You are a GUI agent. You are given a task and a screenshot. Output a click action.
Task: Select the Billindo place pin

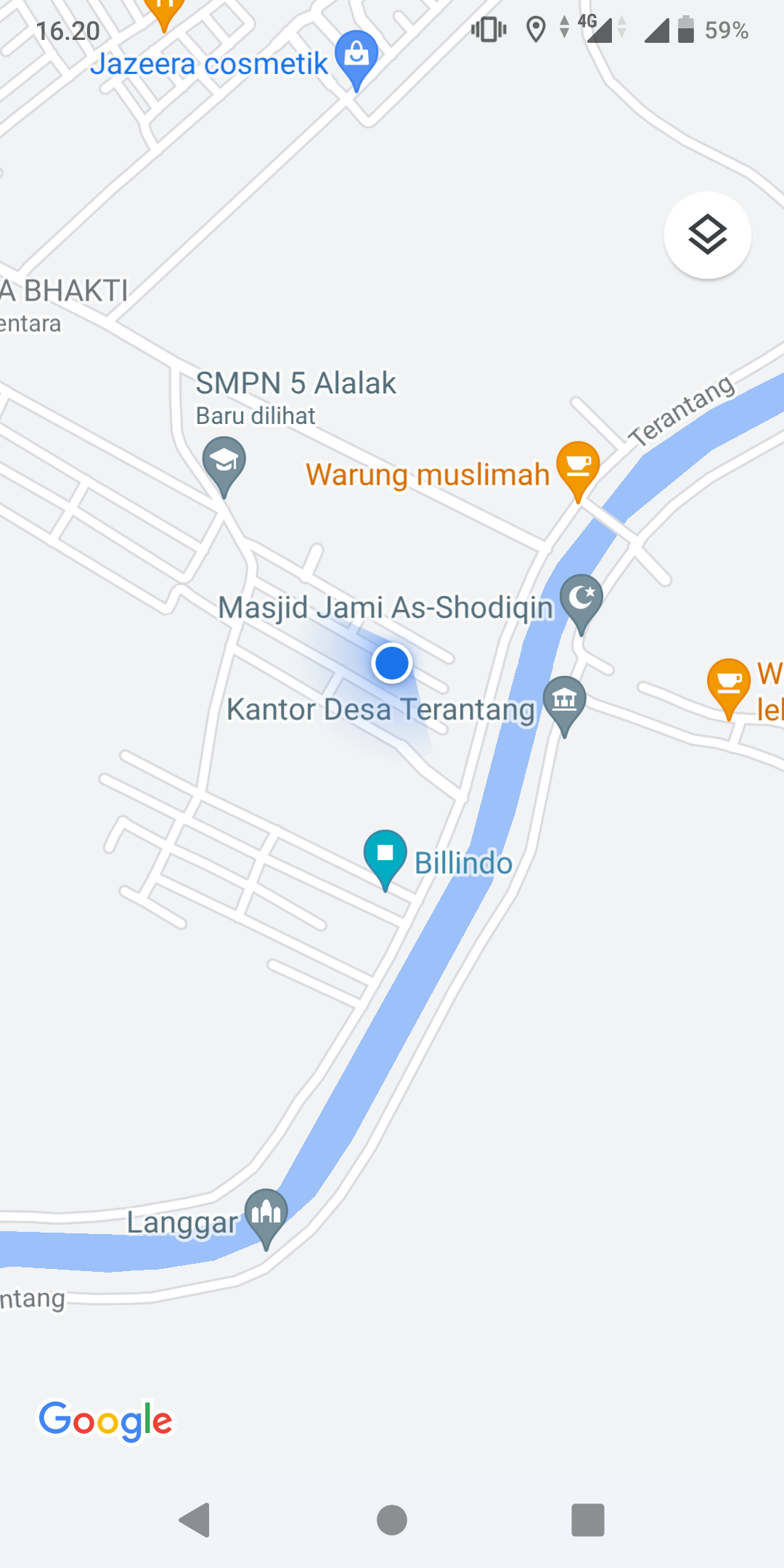[385, 855]
